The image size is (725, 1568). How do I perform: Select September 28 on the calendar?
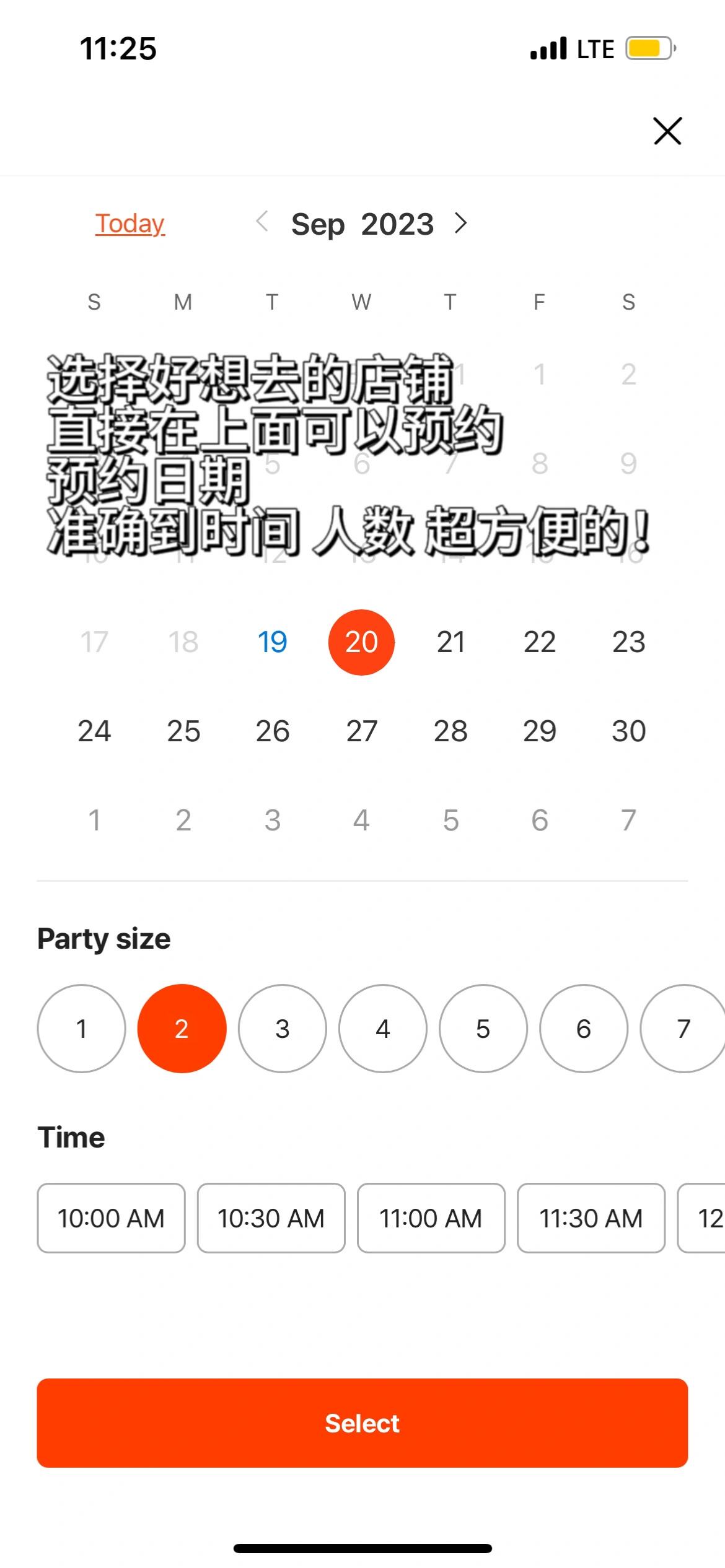[450, 731]
